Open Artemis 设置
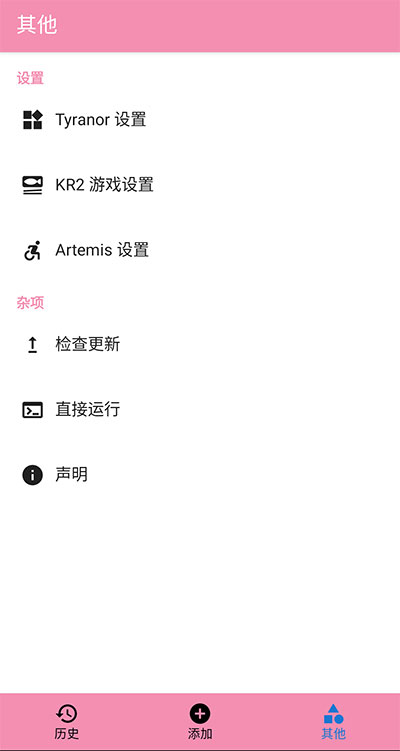Image resolution: width=400 pixels, height=751 pixels. (x=200, y=250)
